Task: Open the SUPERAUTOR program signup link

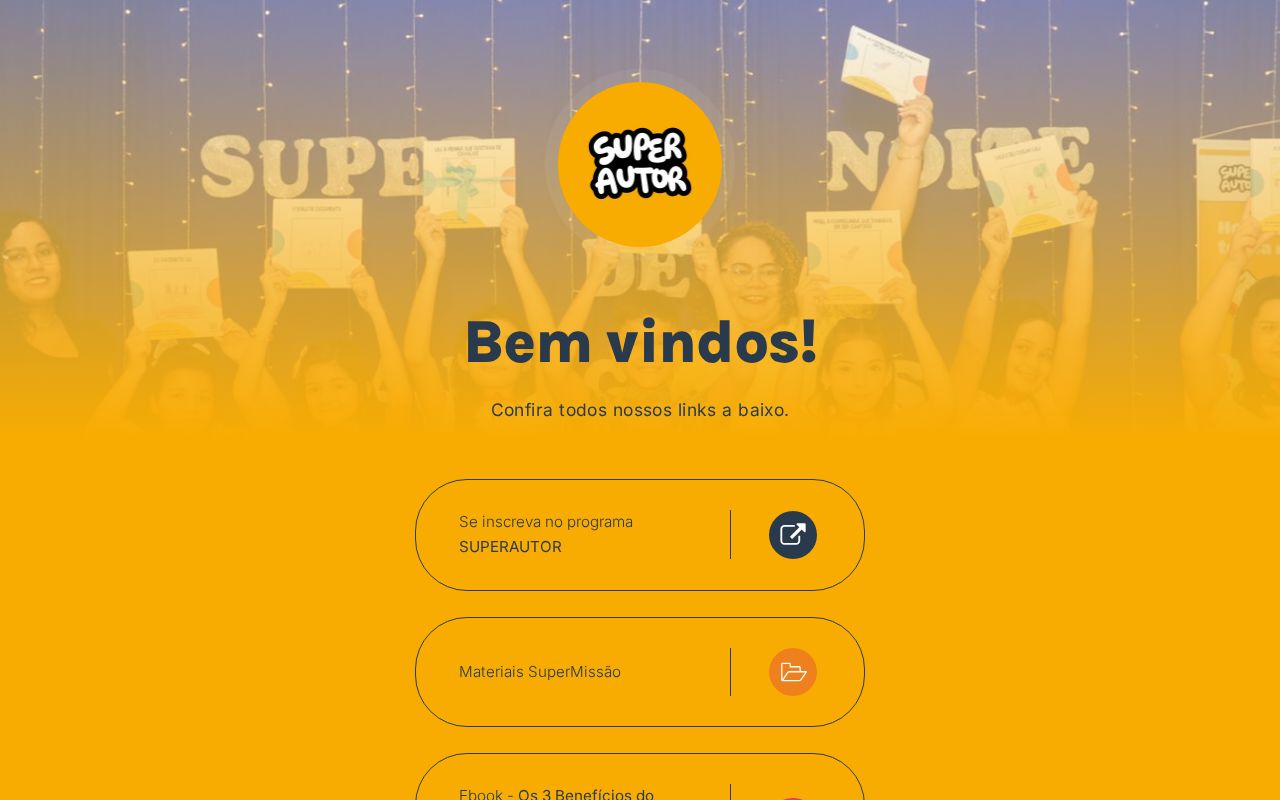Action: point(639,535)
